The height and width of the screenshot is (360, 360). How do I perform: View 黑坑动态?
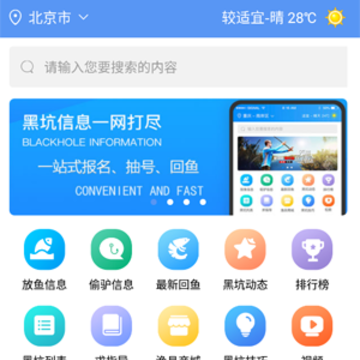point(245,260)
